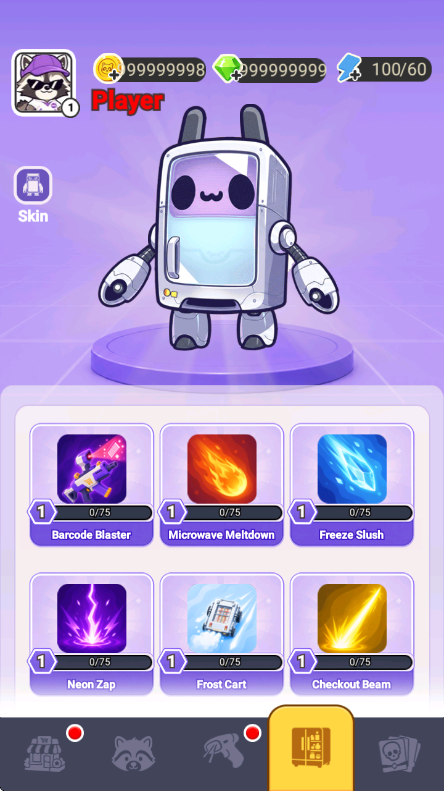View the Neon Zap skill card
This screenshot has width=444, height=791.
(x=91, y=634)
